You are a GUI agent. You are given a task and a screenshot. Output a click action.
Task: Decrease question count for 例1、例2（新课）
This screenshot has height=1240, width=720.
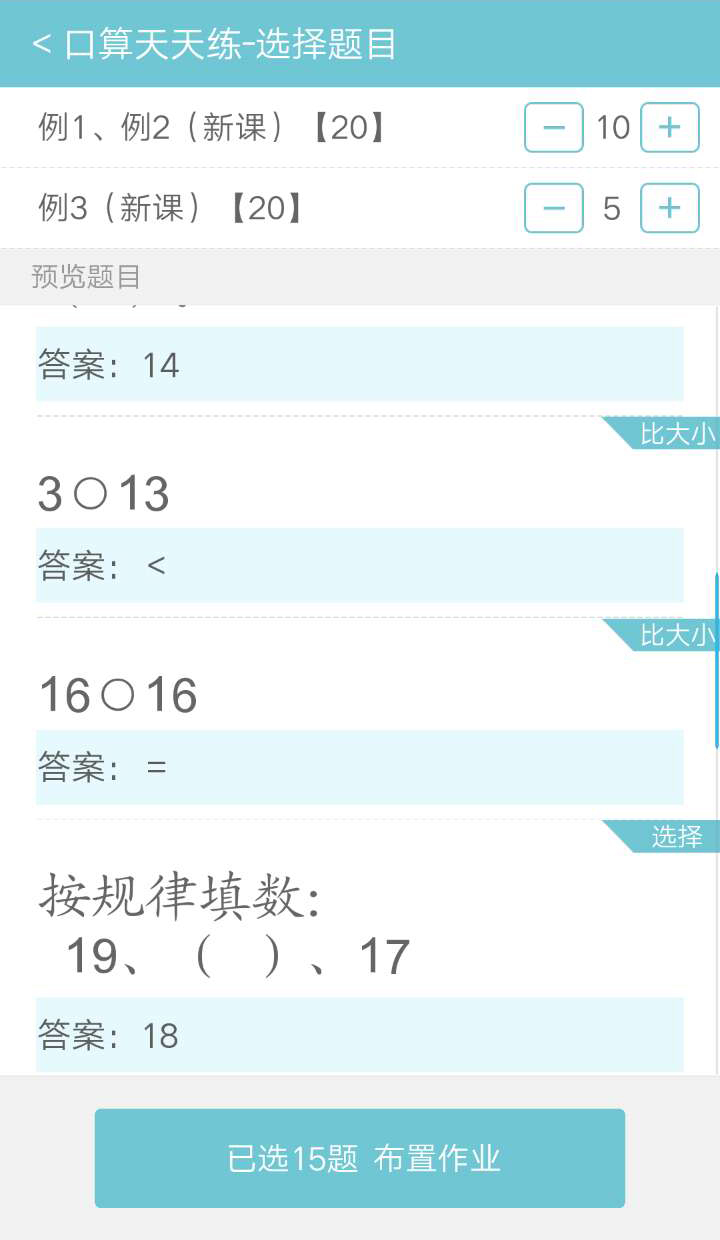pos(553,128)
